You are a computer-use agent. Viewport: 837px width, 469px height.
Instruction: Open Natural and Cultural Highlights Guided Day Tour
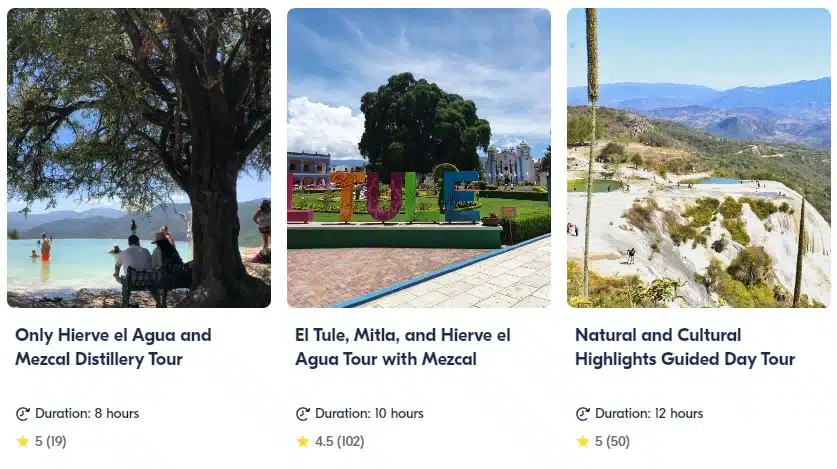[684, 346]
